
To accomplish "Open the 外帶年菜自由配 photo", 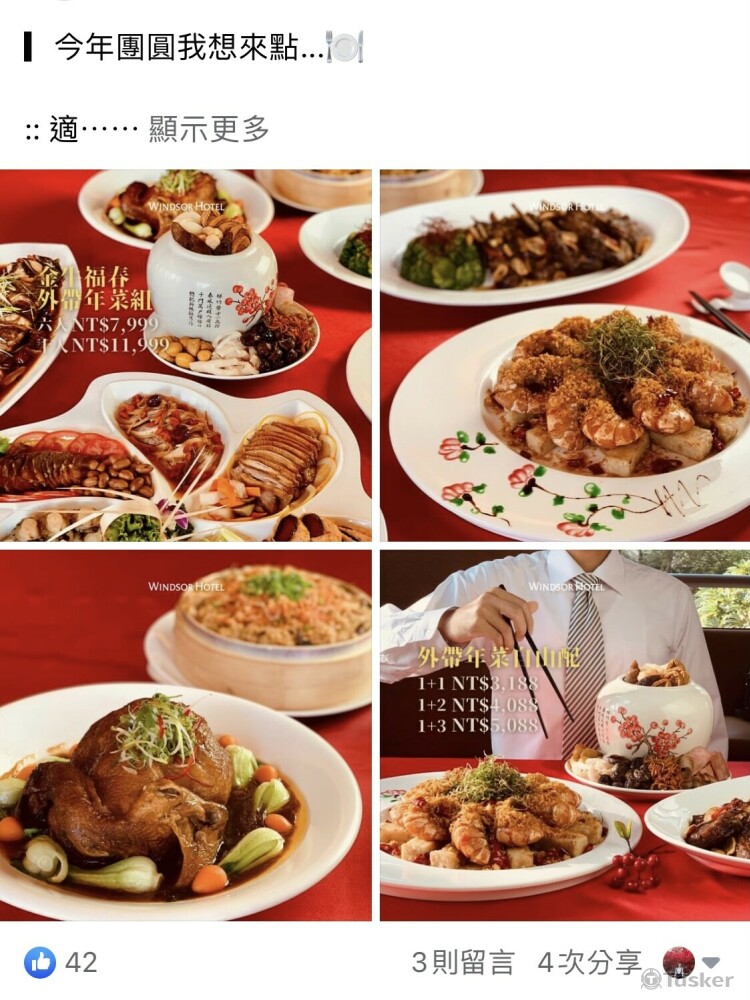I will [565, 735].
